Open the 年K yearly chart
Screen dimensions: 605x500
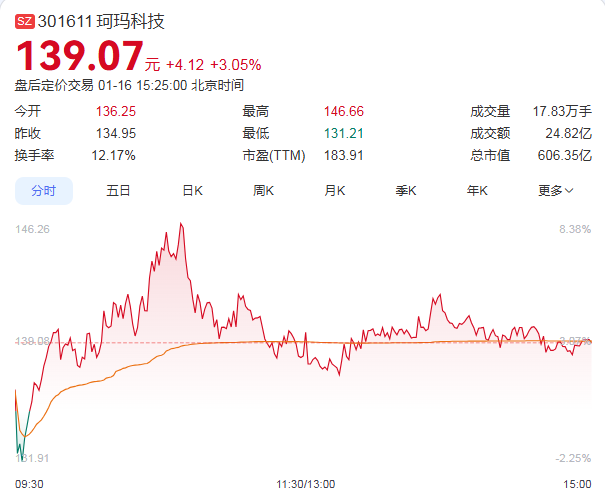click(477, 190)
